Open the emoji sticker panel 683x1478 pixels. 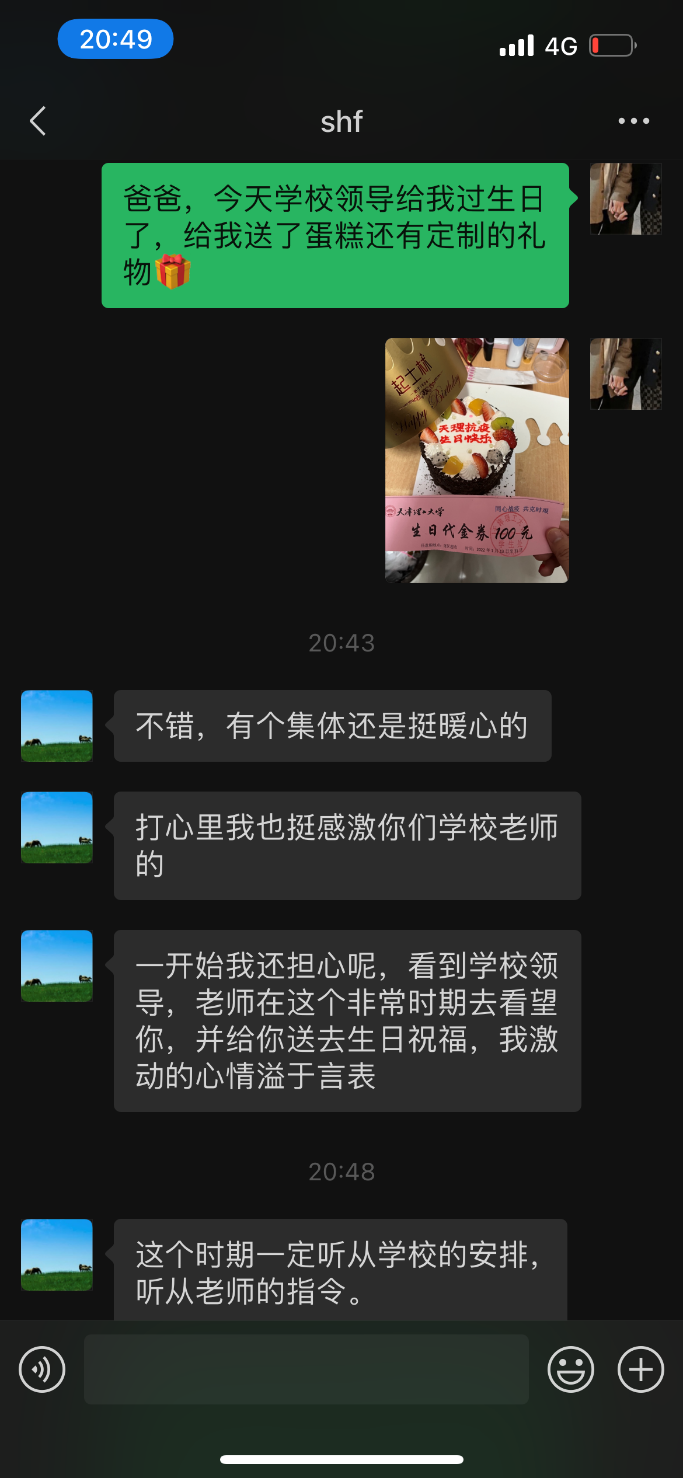point(570,1369)
